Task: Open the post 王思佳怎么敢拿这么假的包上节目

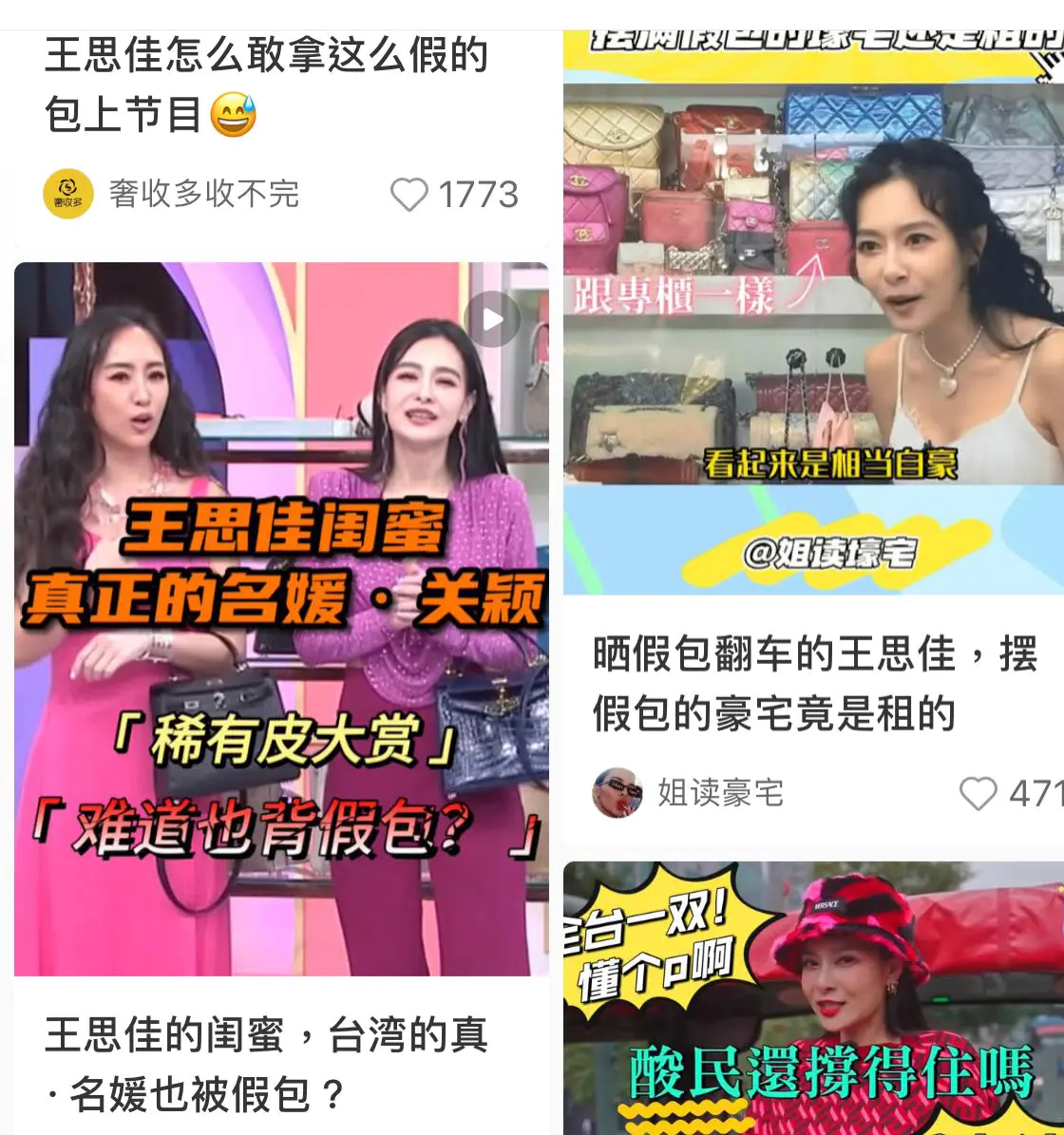Action: (266, 85)
